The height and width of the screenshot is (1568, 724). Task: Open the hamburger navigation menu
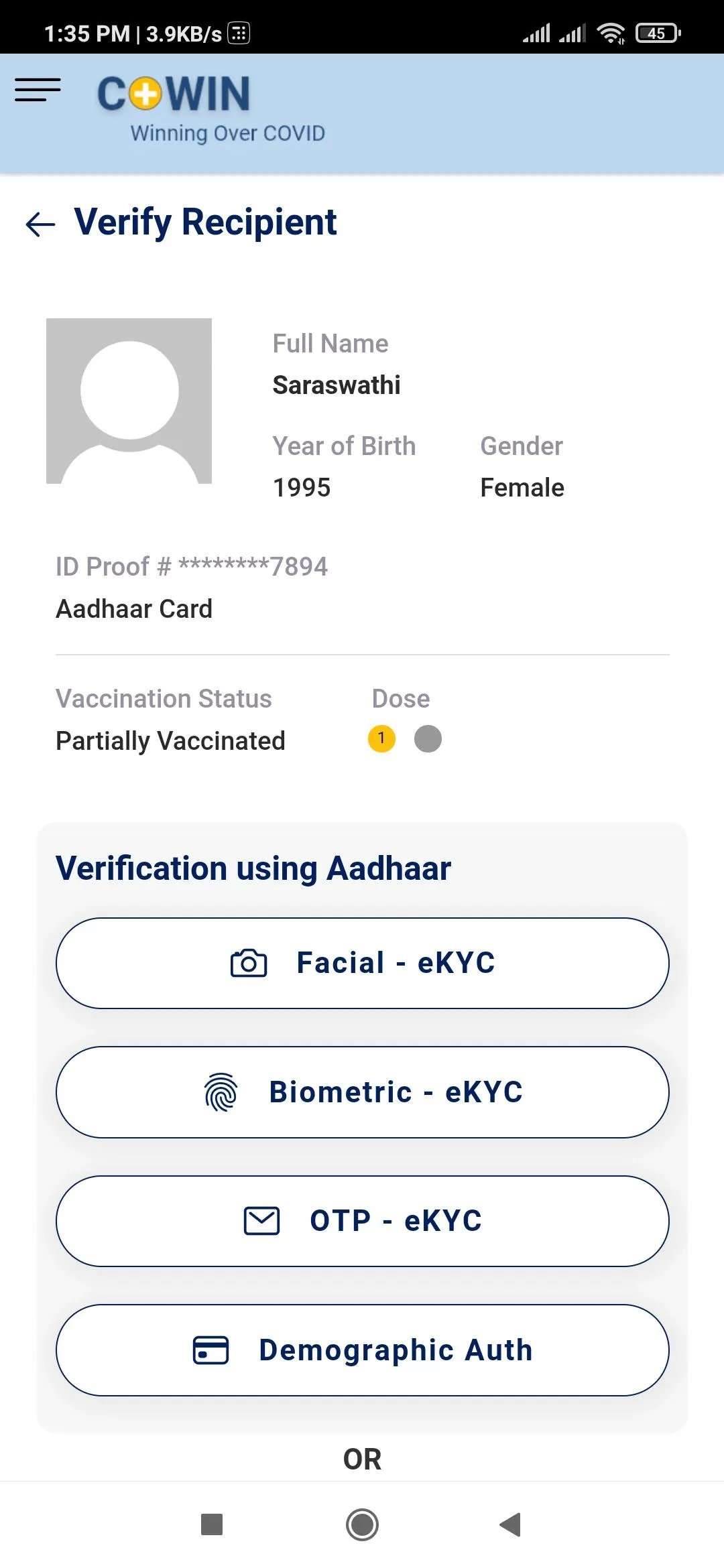(38, 90)
